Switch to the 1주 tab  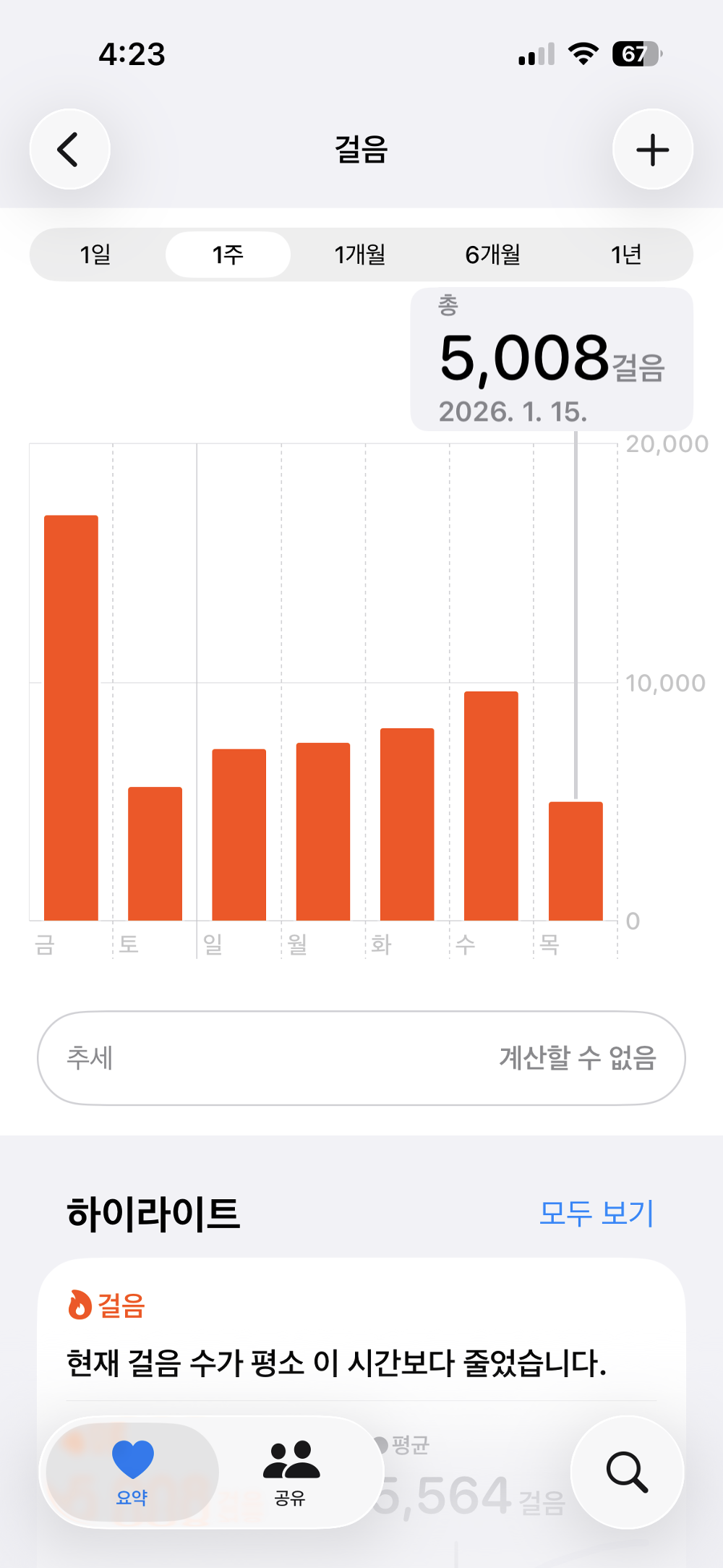coord(228,255)
